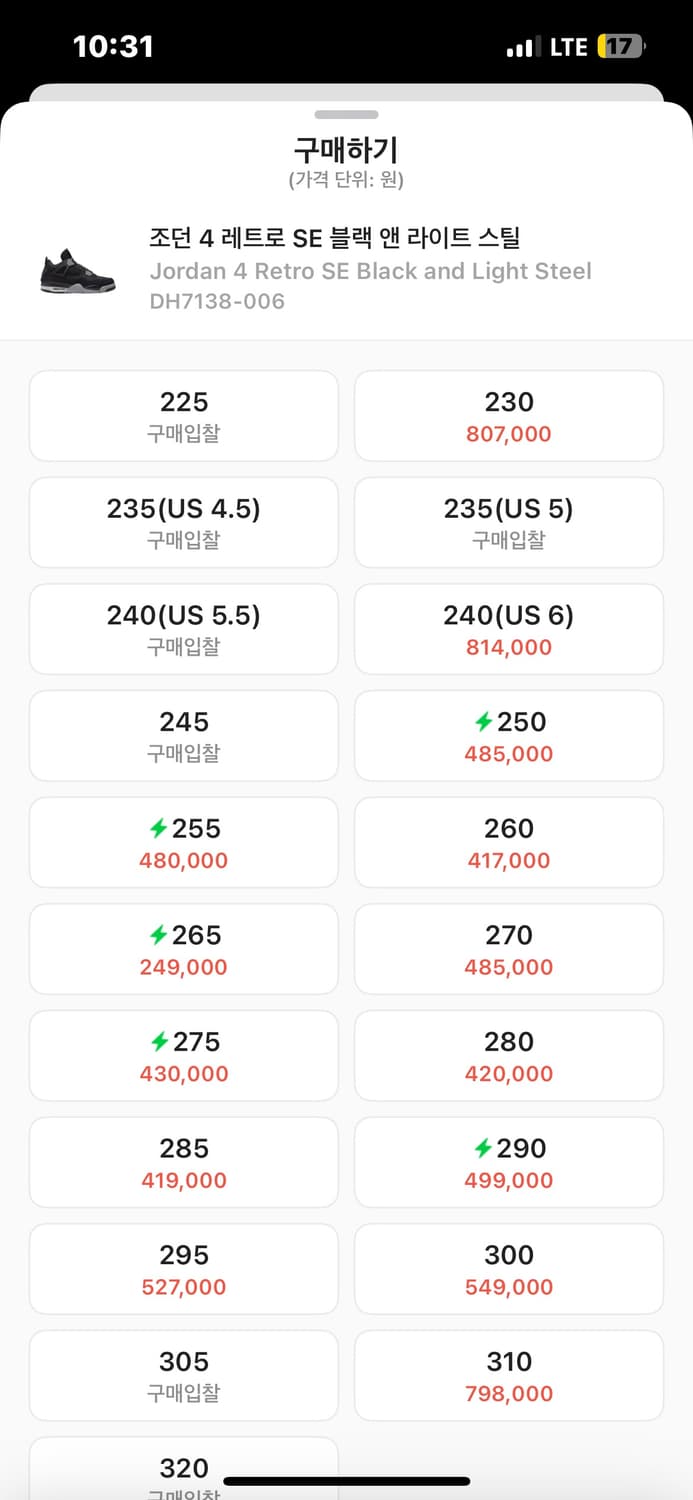Select size 235 (US 4.5)
Screen dimensions: 693x1500
(184, 523)
